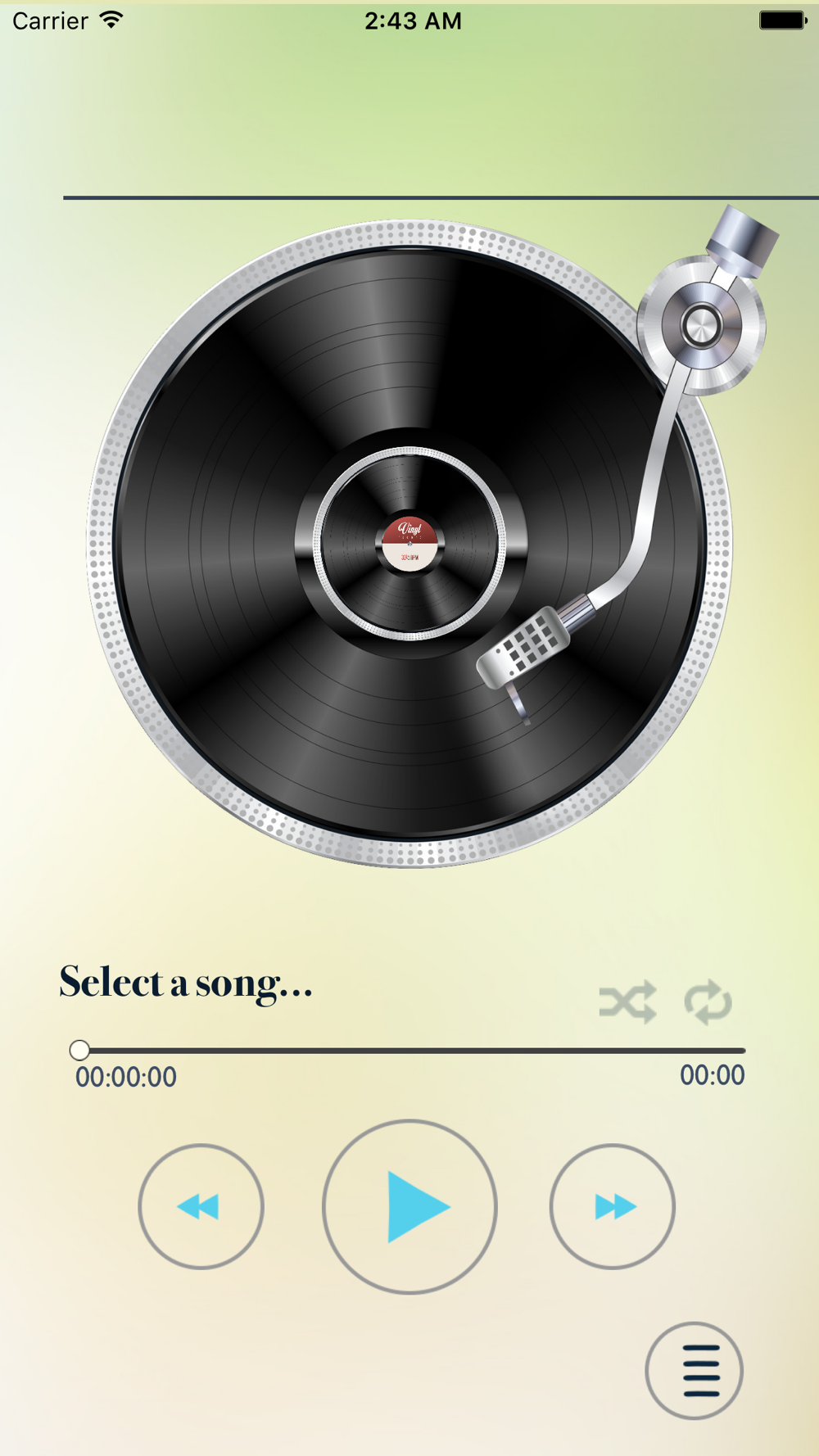Skip ahead with the fast-forward button
Image resolution: width=819 pixels, height=1456 pixels.
click(x=613, y=1206)
